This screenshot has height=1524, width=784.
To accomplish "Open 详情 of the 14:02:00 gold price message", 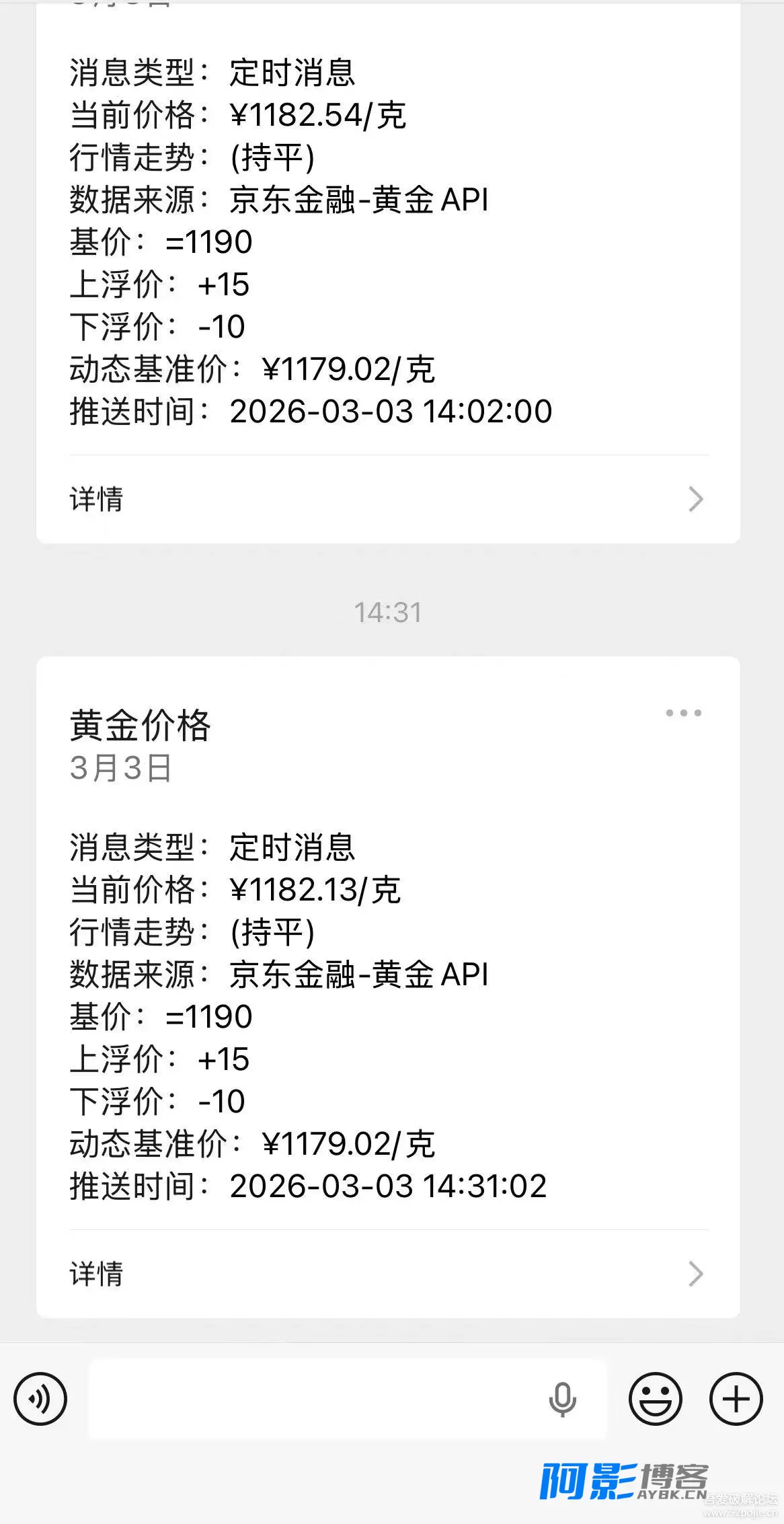I will point(387,499).
